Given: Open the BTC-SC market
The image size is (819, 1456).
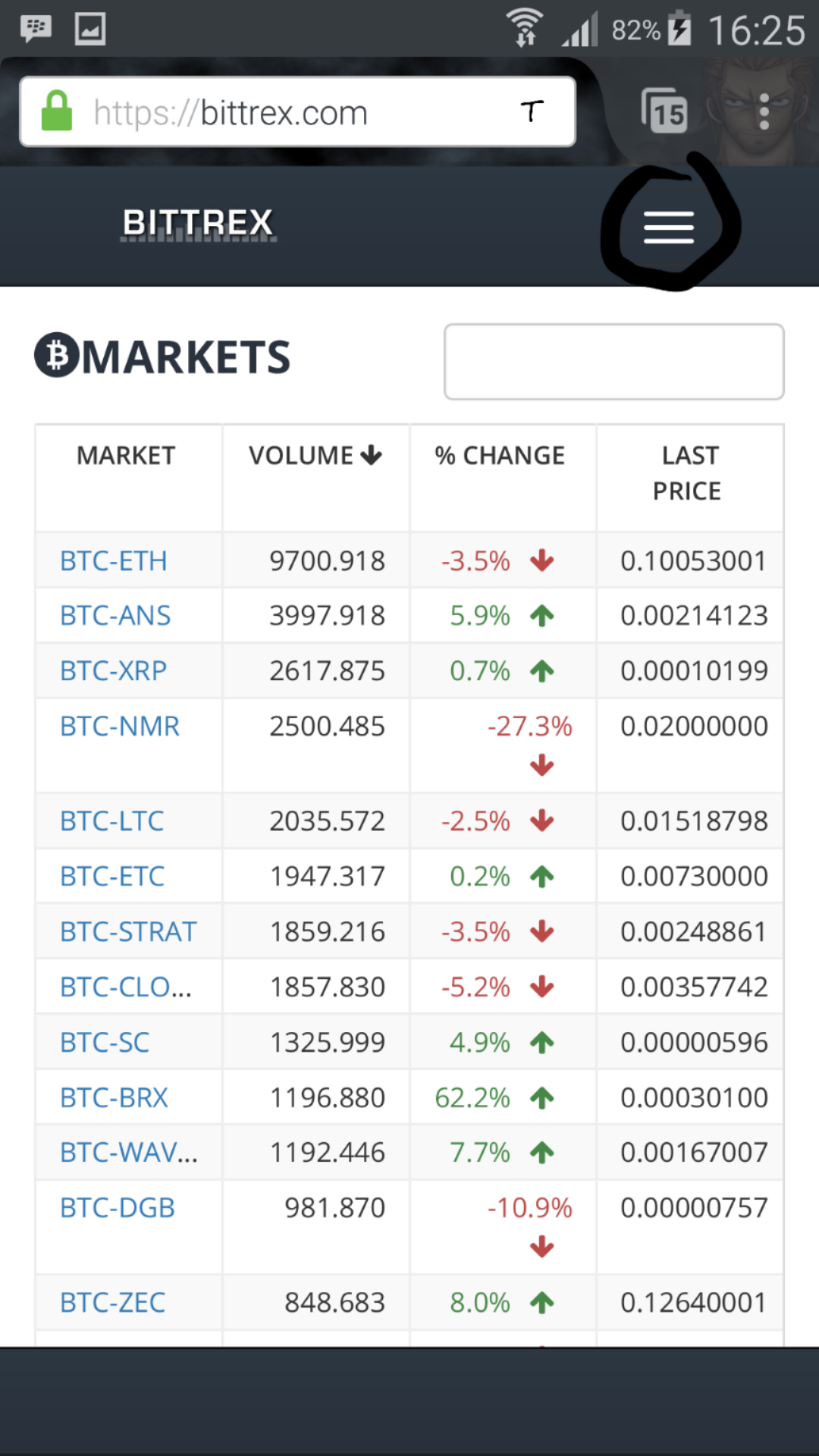Looking at the screenshot, I should coord(105,1043).
